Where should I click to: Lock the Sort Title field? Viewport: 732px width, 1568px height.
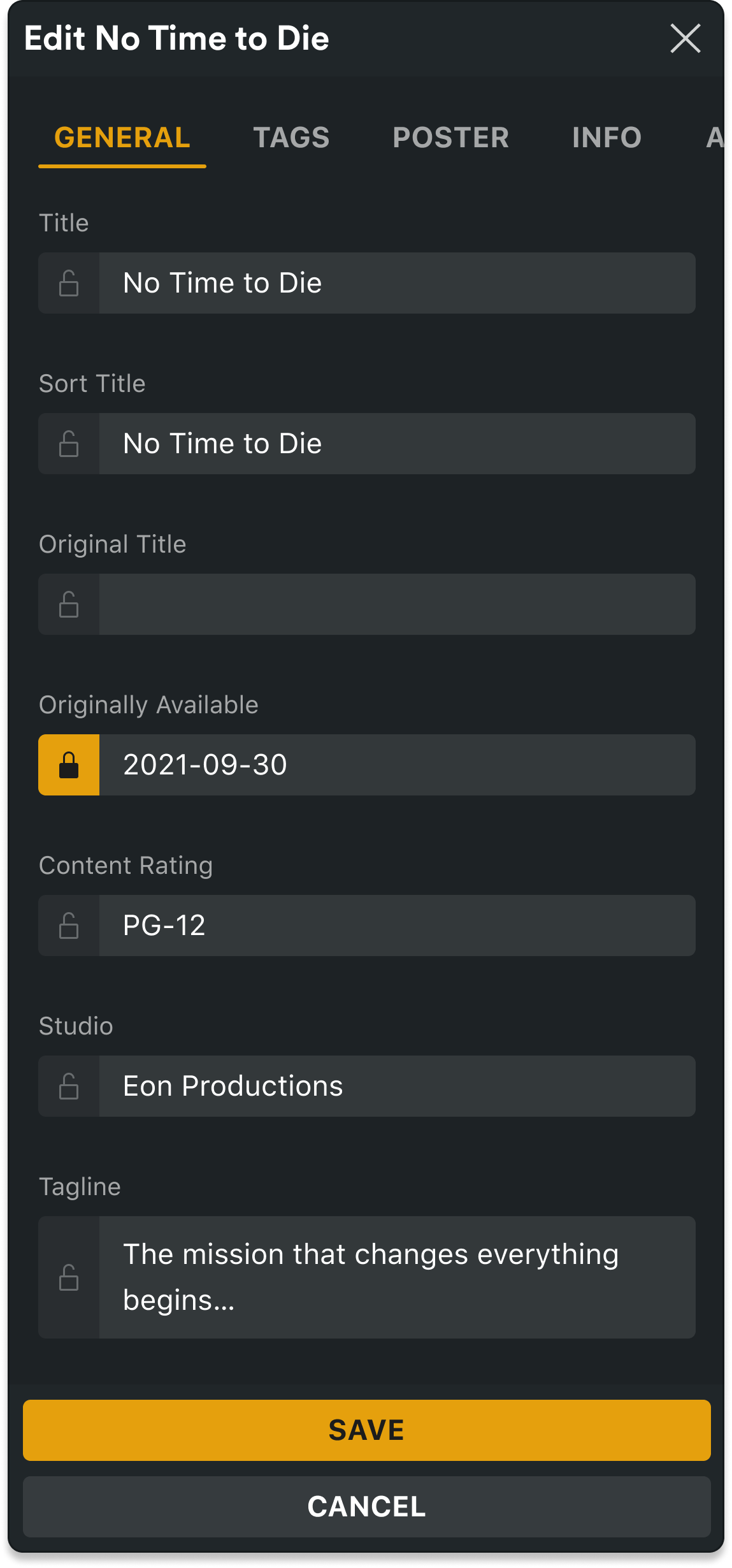tap(69, 444)
